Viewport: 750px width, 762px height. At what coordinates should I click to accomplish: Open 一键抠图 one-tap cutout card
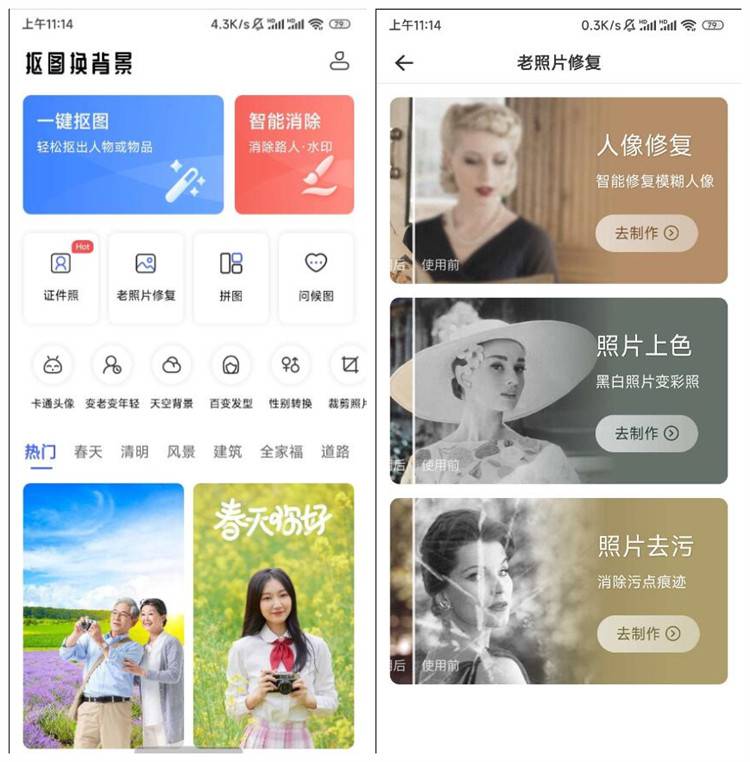tap(122, 154)
